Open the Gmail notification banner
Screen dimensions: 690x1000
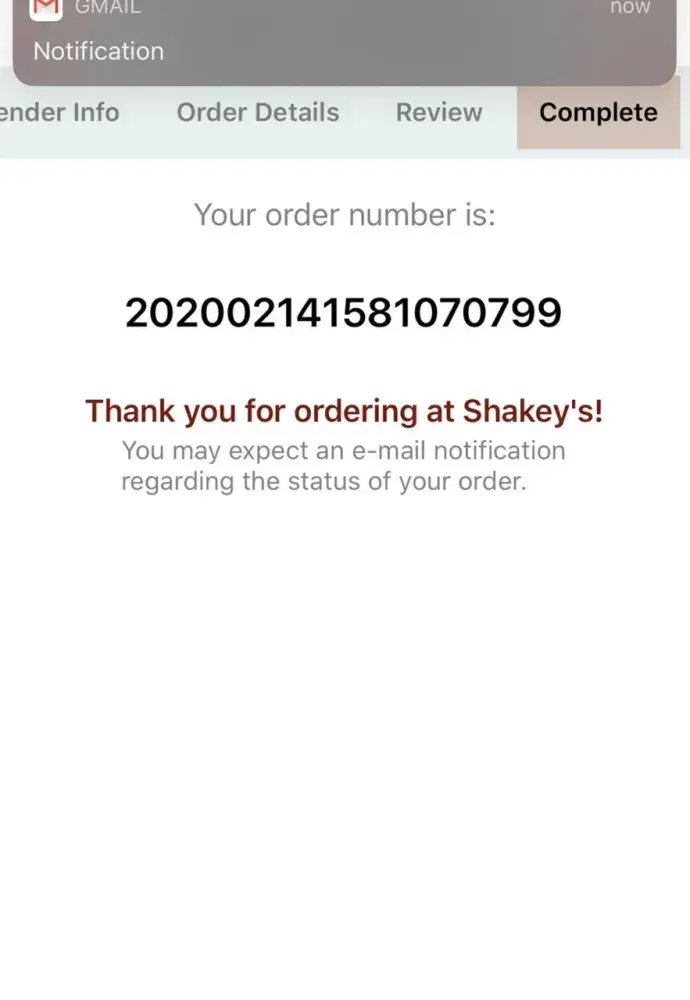tap(344, 40)
